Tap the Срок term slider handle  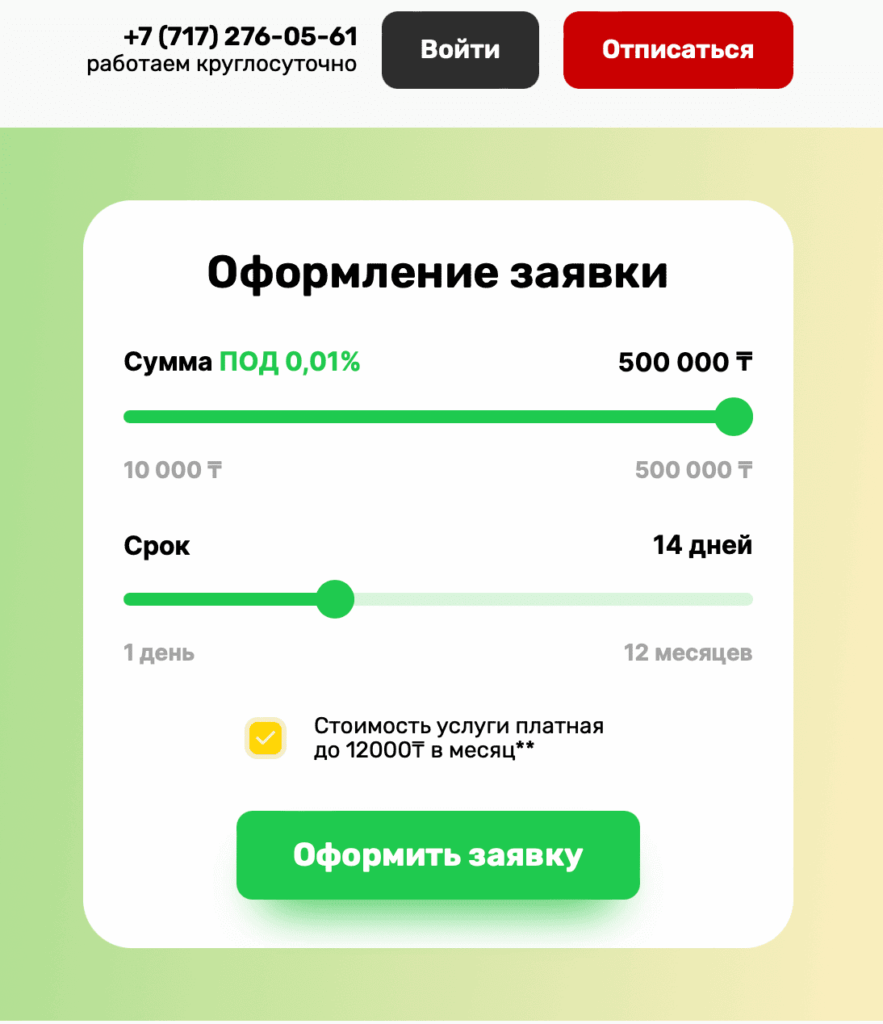coord(335,599)
